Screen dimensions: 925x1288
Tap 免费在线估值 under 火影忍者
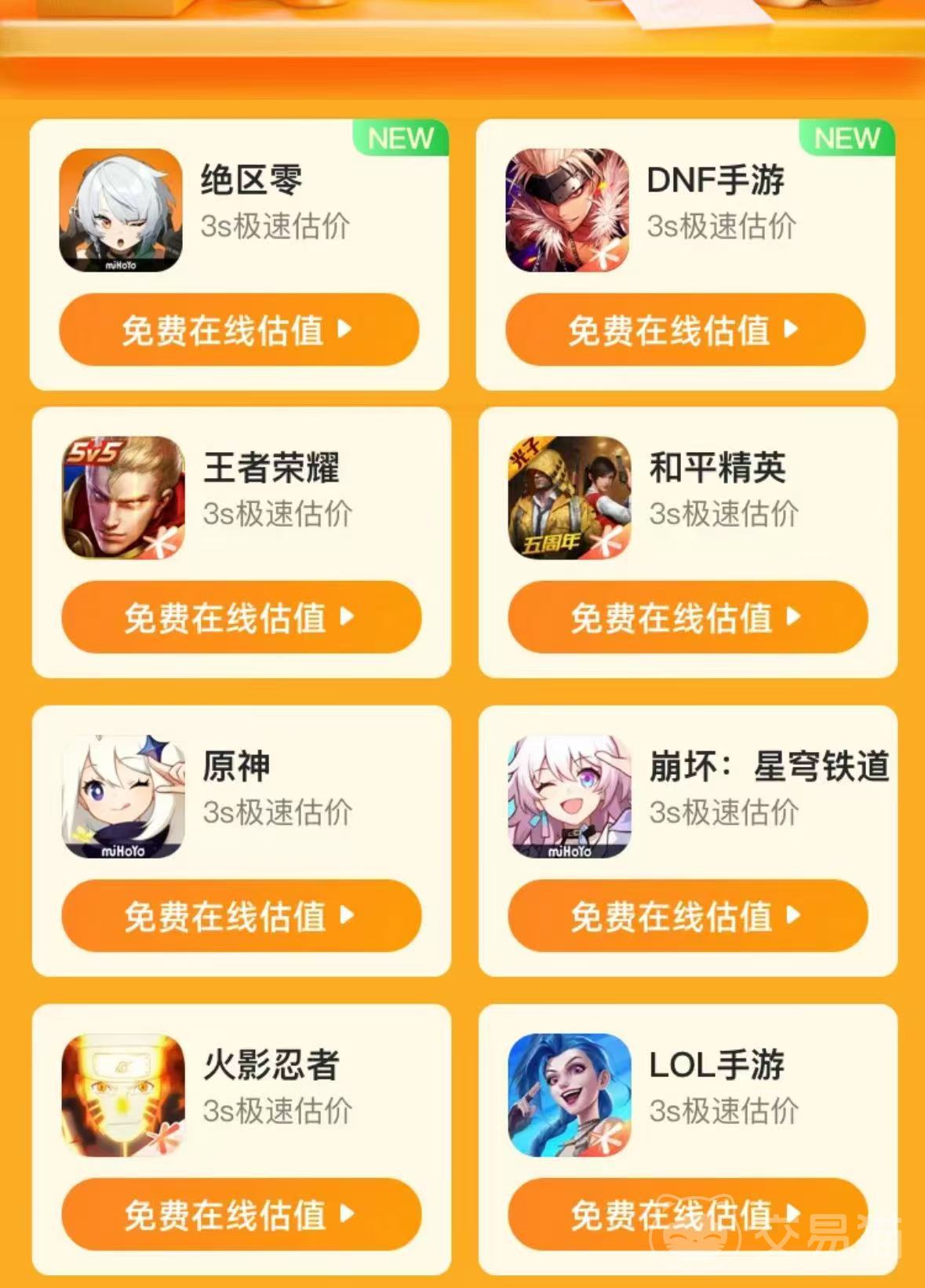click(241, 1214)
